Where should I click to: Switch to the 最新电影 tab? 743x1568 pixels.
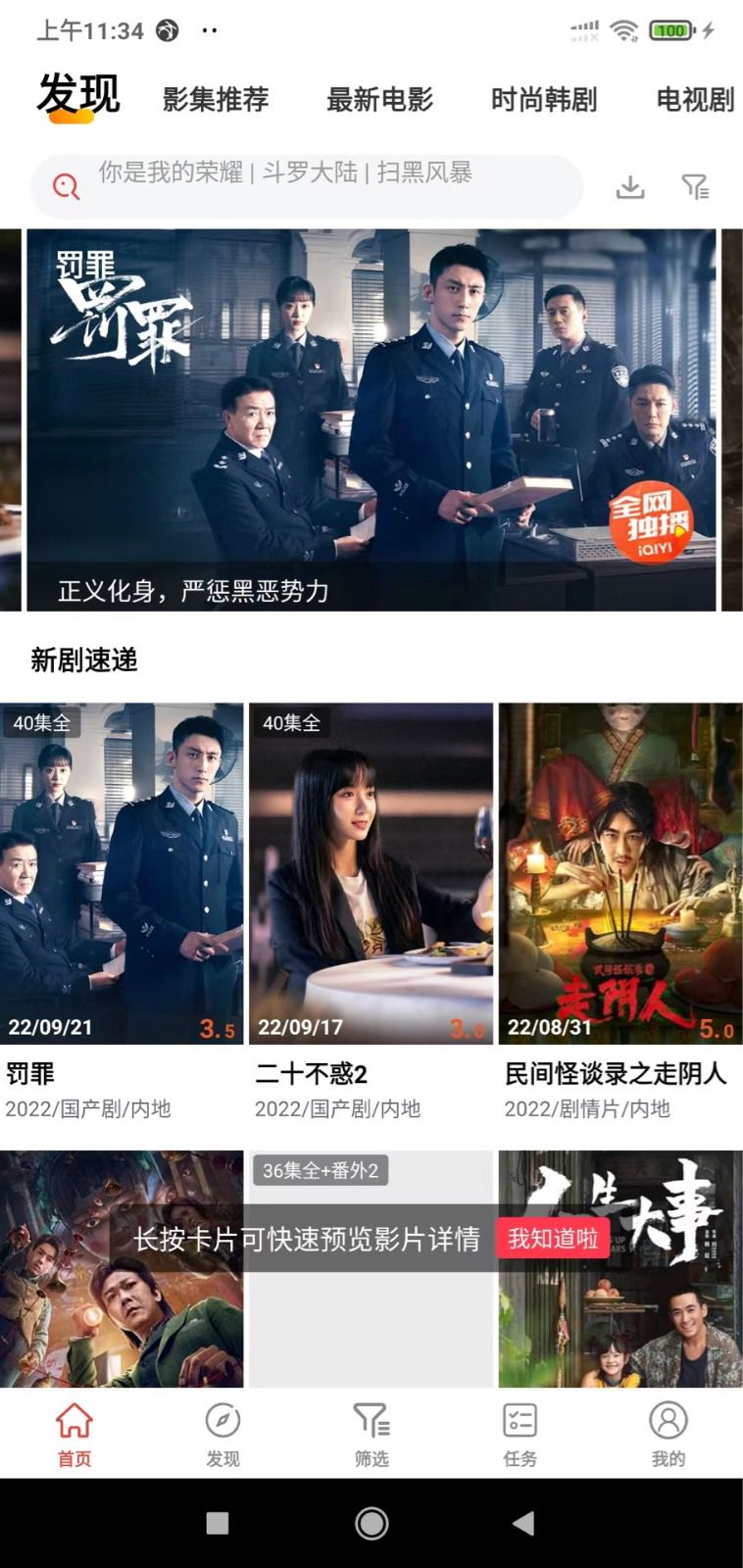(379, 99)
